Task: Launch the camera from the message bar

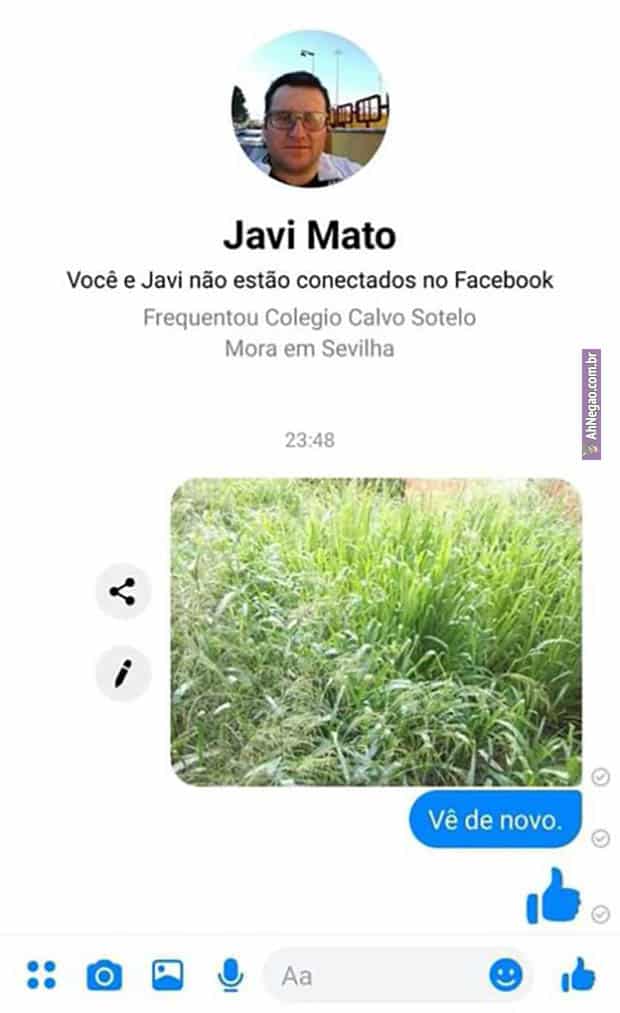Action: (104, 975)
